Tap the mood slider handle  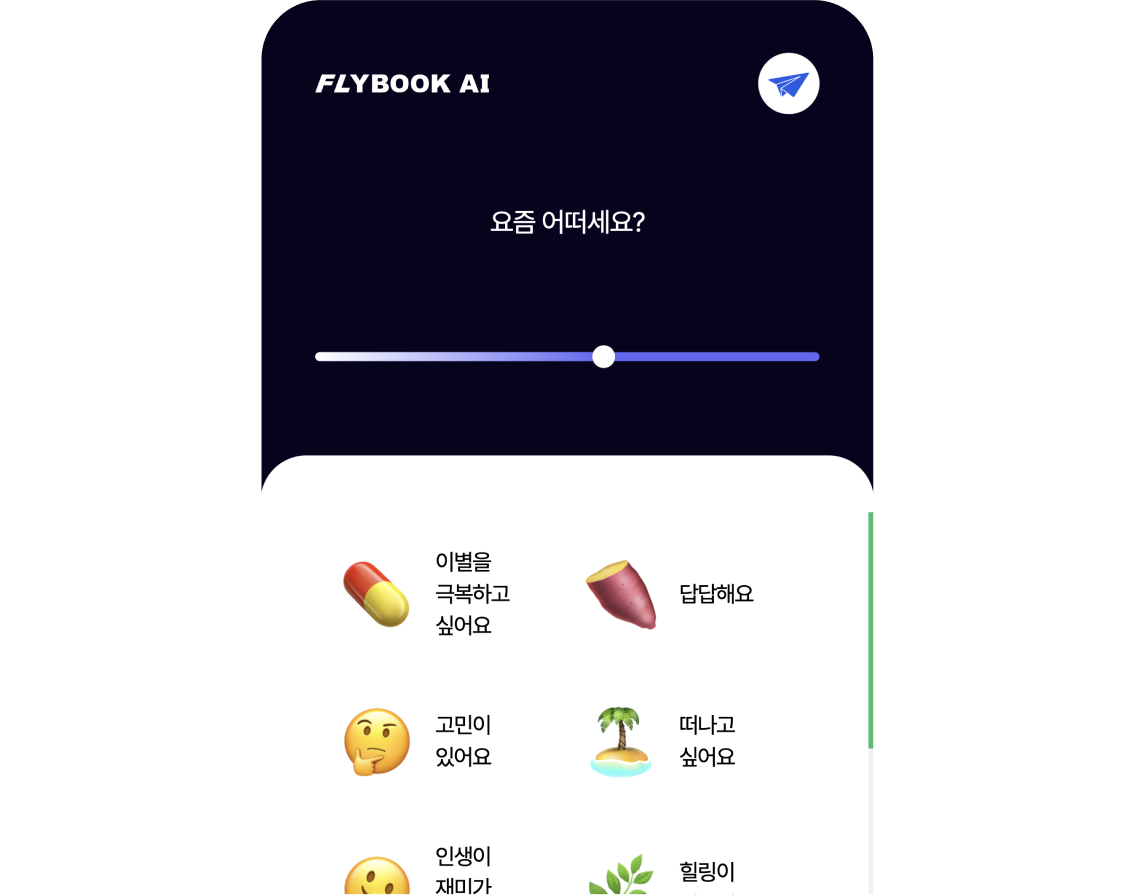point(603,357)
